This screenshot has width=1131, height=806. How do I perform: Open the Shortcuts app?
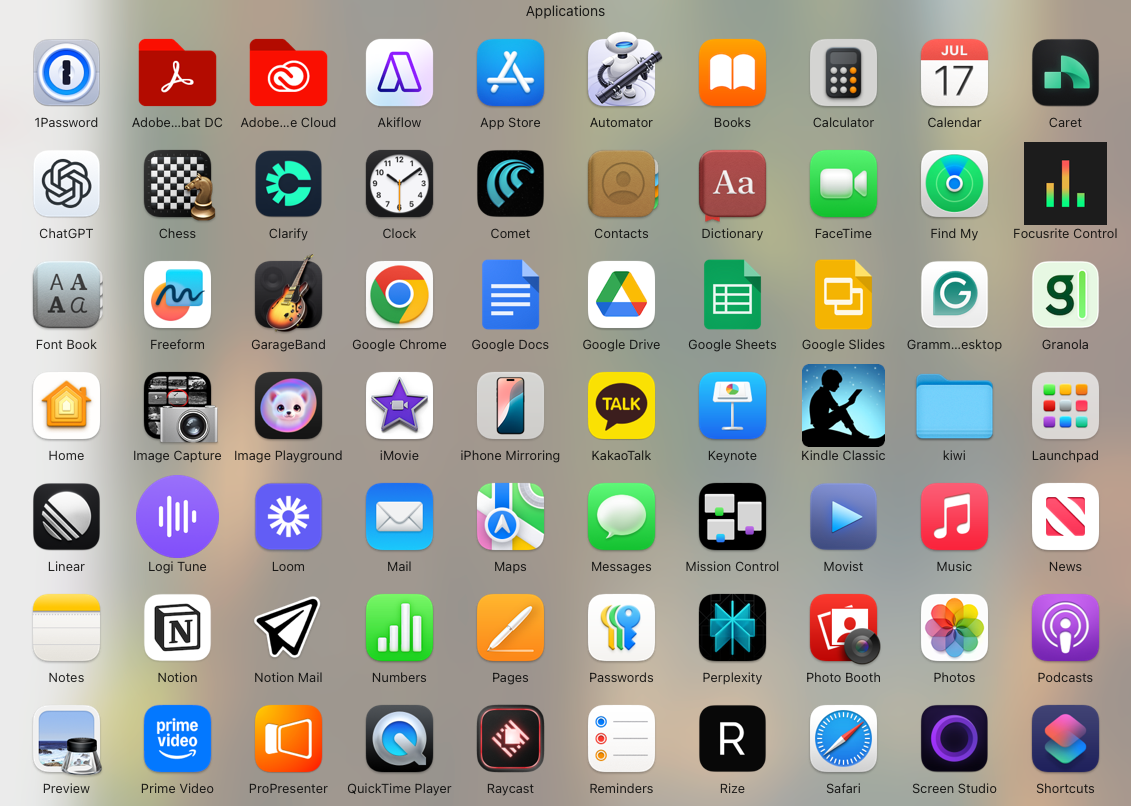click(x=1065, y=739)
